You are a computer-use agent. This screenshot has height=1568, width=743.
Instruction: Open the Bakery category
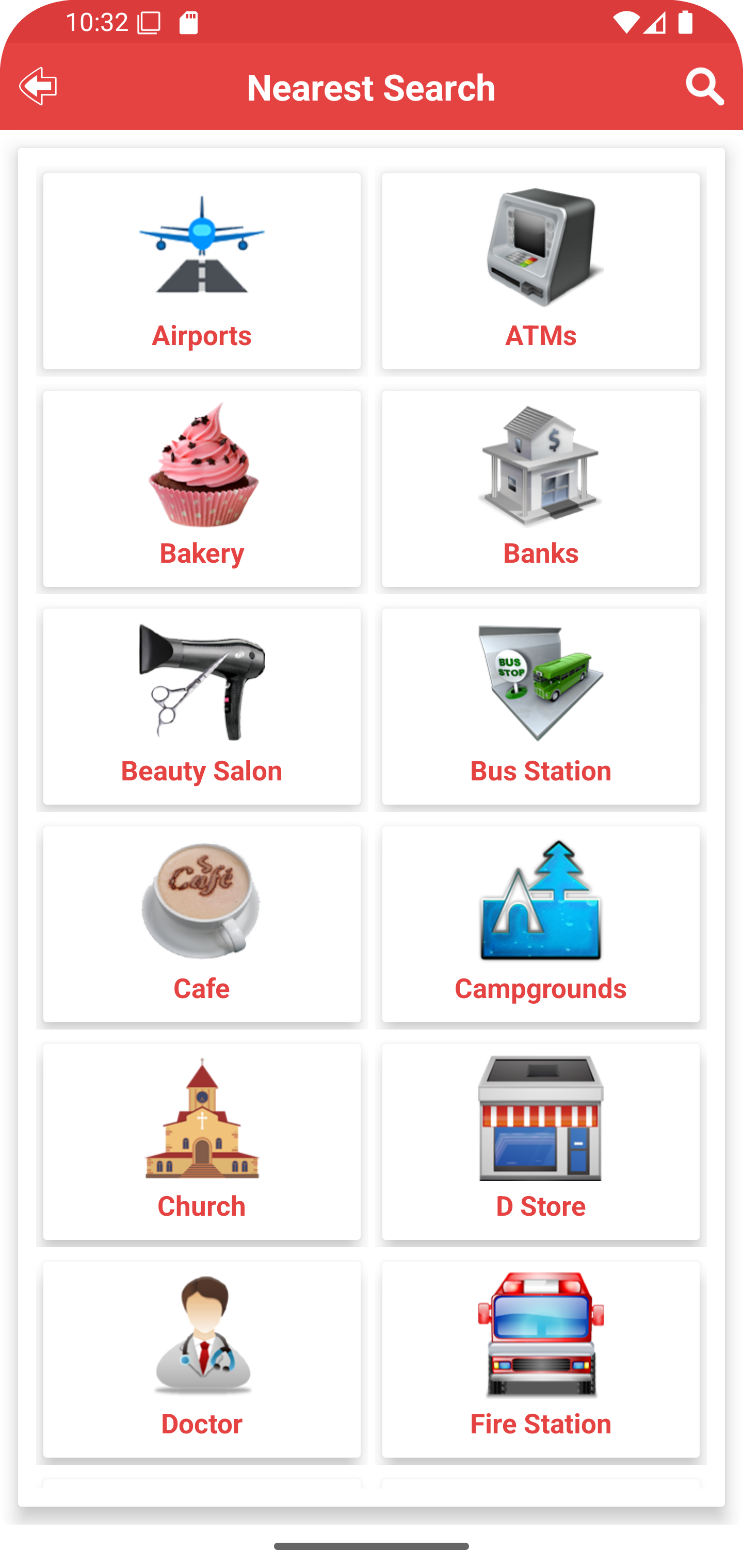click(202, 489)
